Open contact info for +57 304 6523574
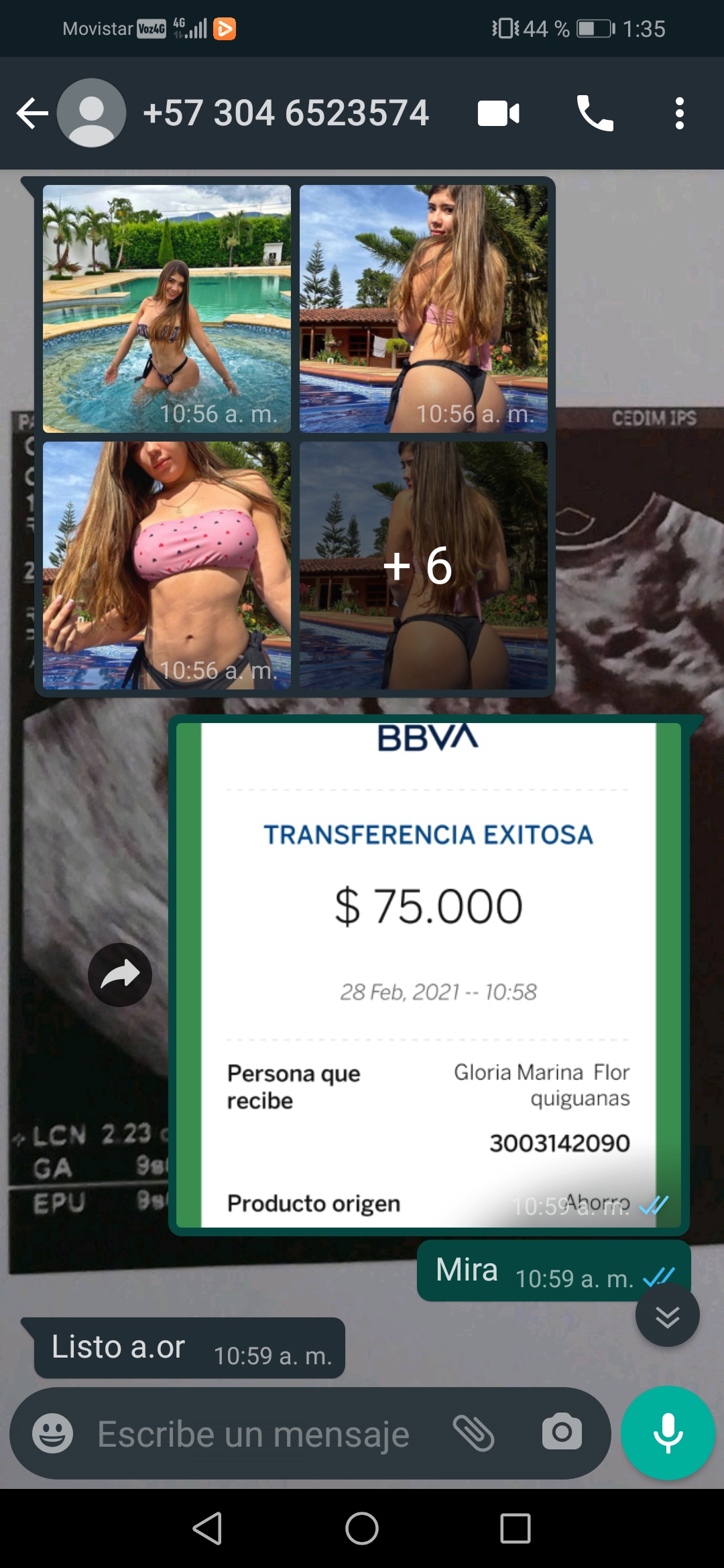The width and height of the screenshot is (724, 1568). coord(286,113)
